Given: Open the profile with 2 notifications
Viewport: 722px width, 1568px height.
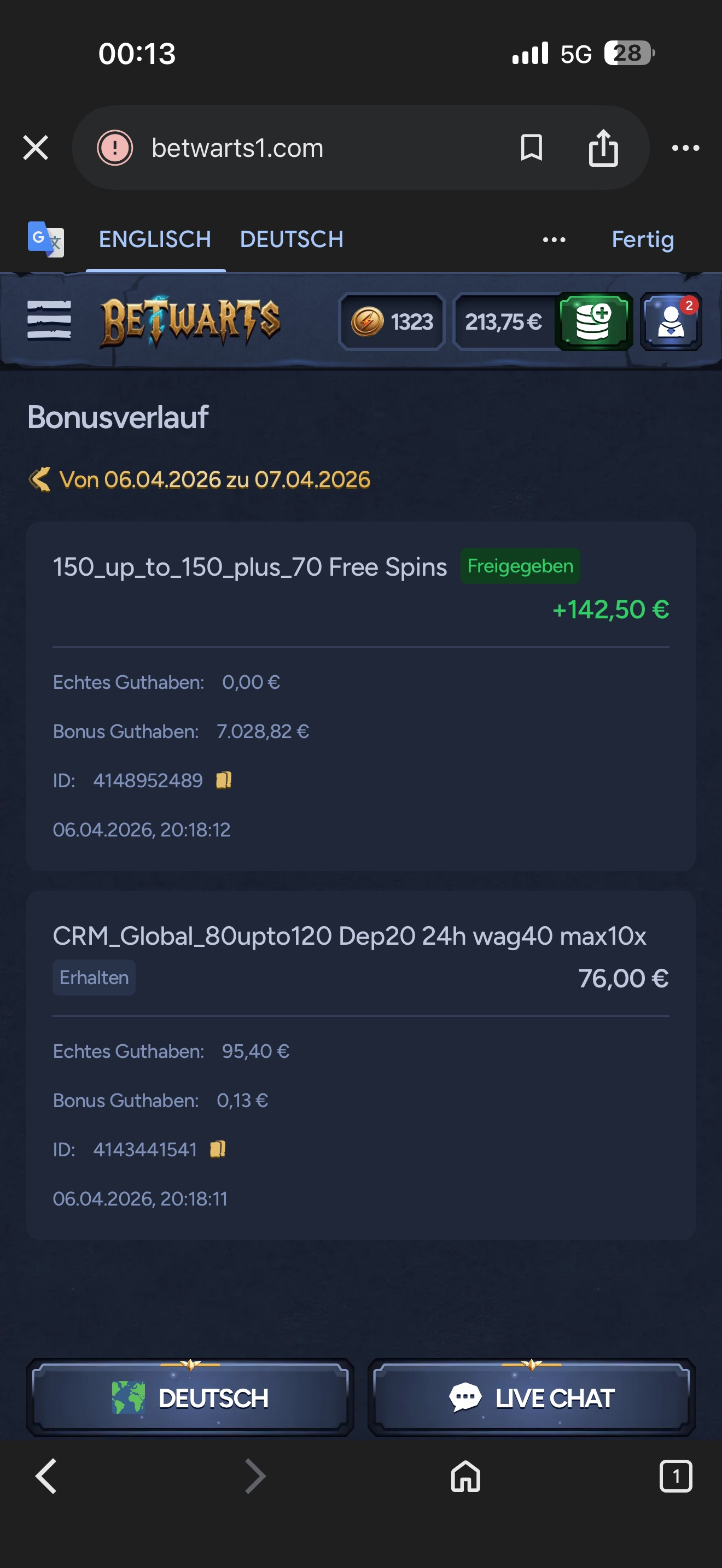Looking at the screenshot, I should 671,321.
